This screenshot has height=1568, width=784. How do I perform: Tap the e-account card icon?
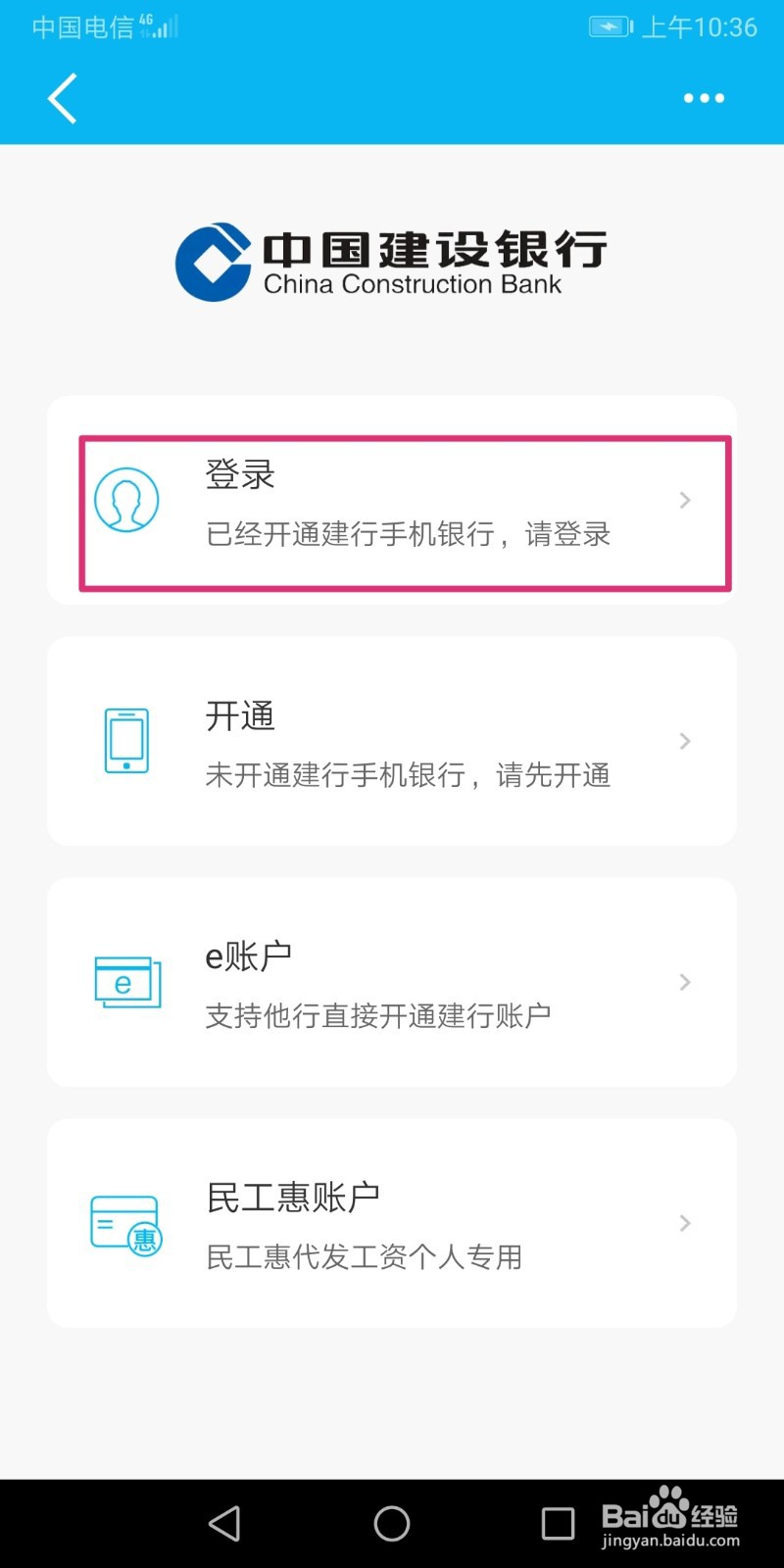point(125,982)
